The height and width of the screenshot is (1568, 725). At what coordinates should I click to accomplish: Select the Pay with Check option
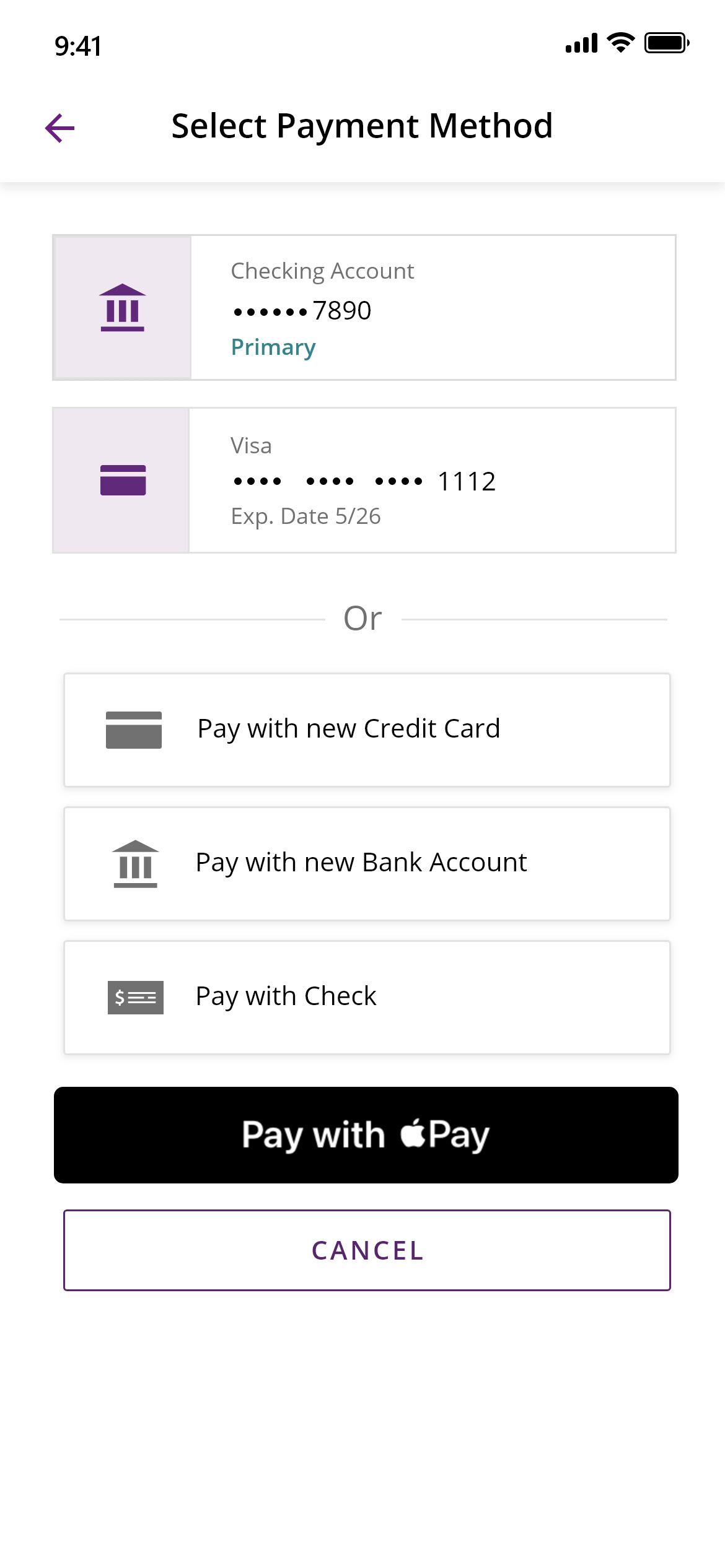click(x=367, y=998)
